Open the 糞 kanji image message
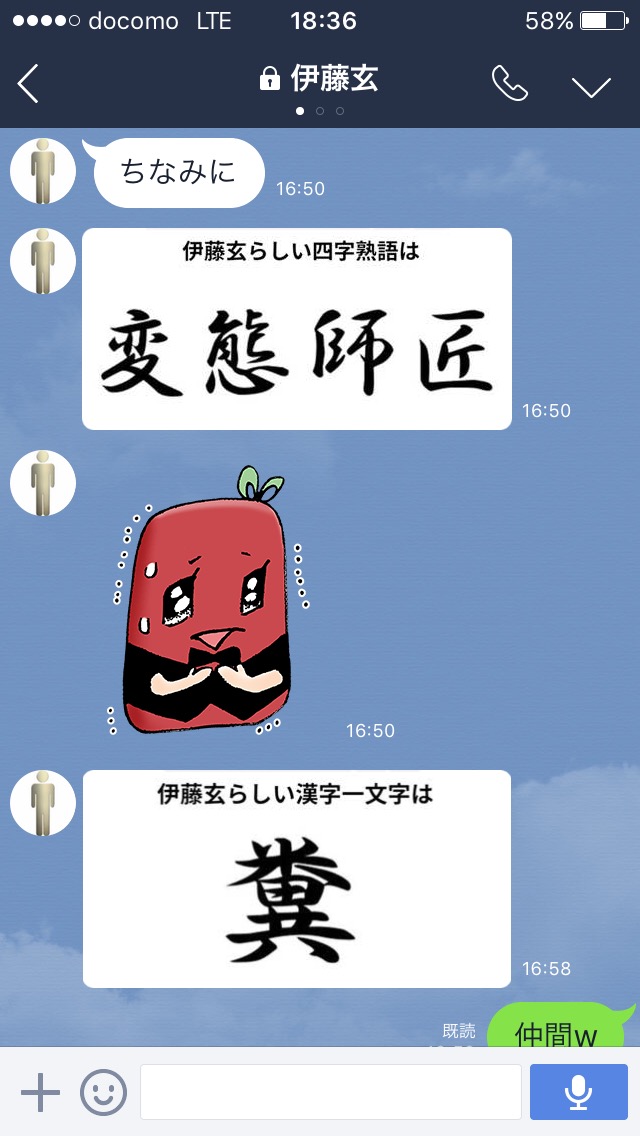Image resolution: width=640 pixels, height=1136 pixels. 296,879
